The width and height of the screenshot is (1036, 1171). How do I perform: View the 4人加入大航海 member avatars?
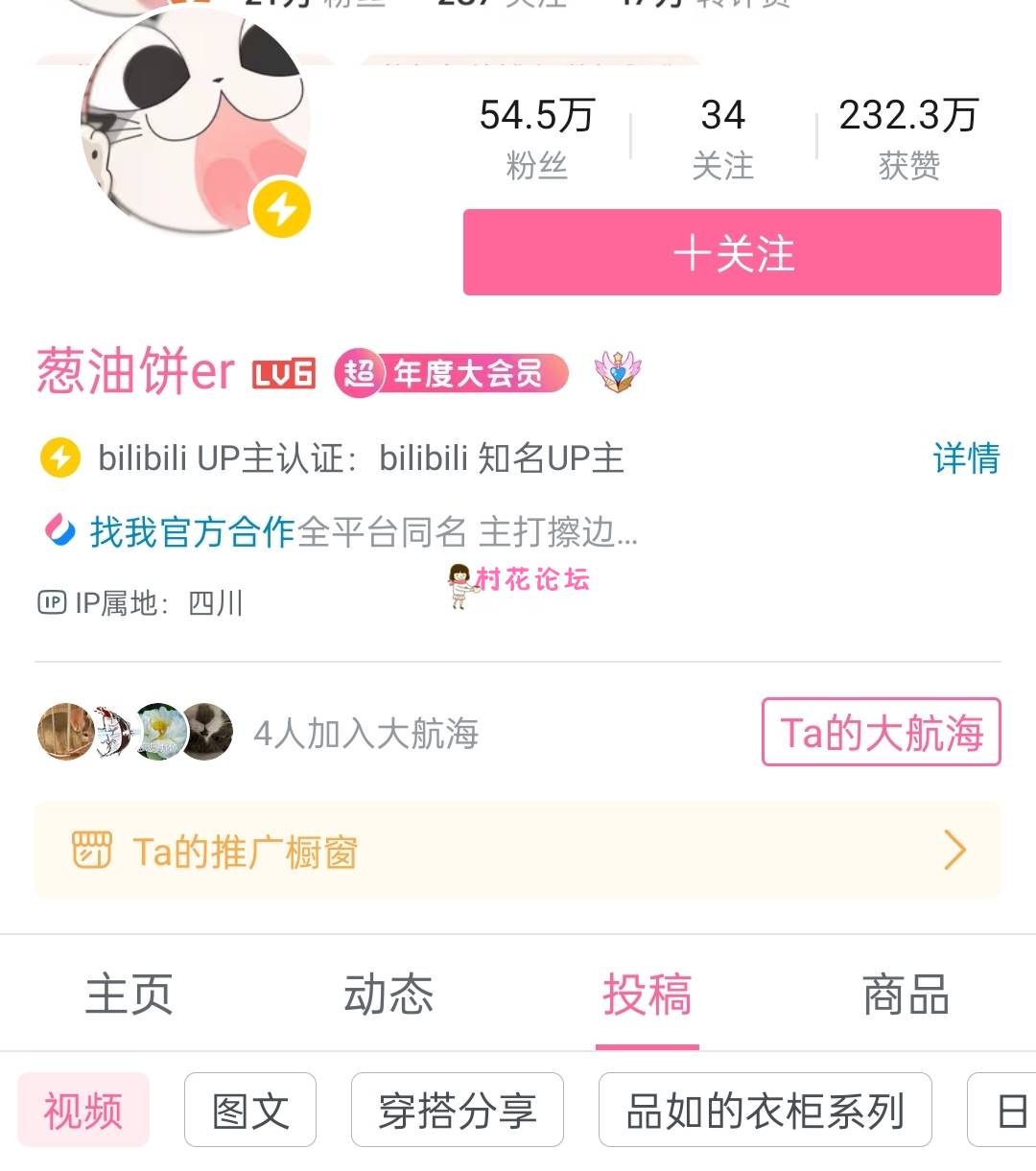click(x=134, y=733)
